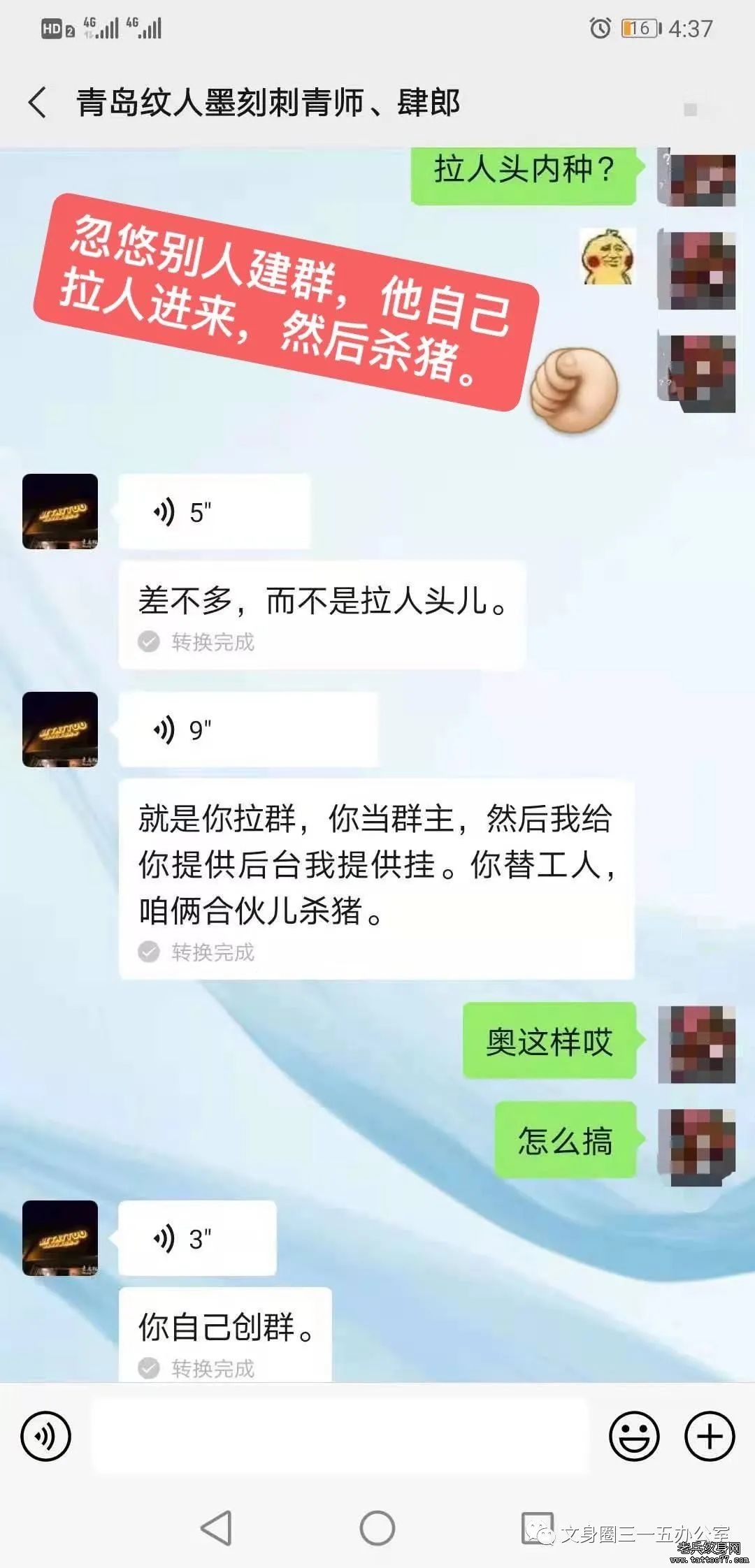The height and width of the screenshot is (1568, 755).
Task: Tap the system home button
Action: [377, 1528]
